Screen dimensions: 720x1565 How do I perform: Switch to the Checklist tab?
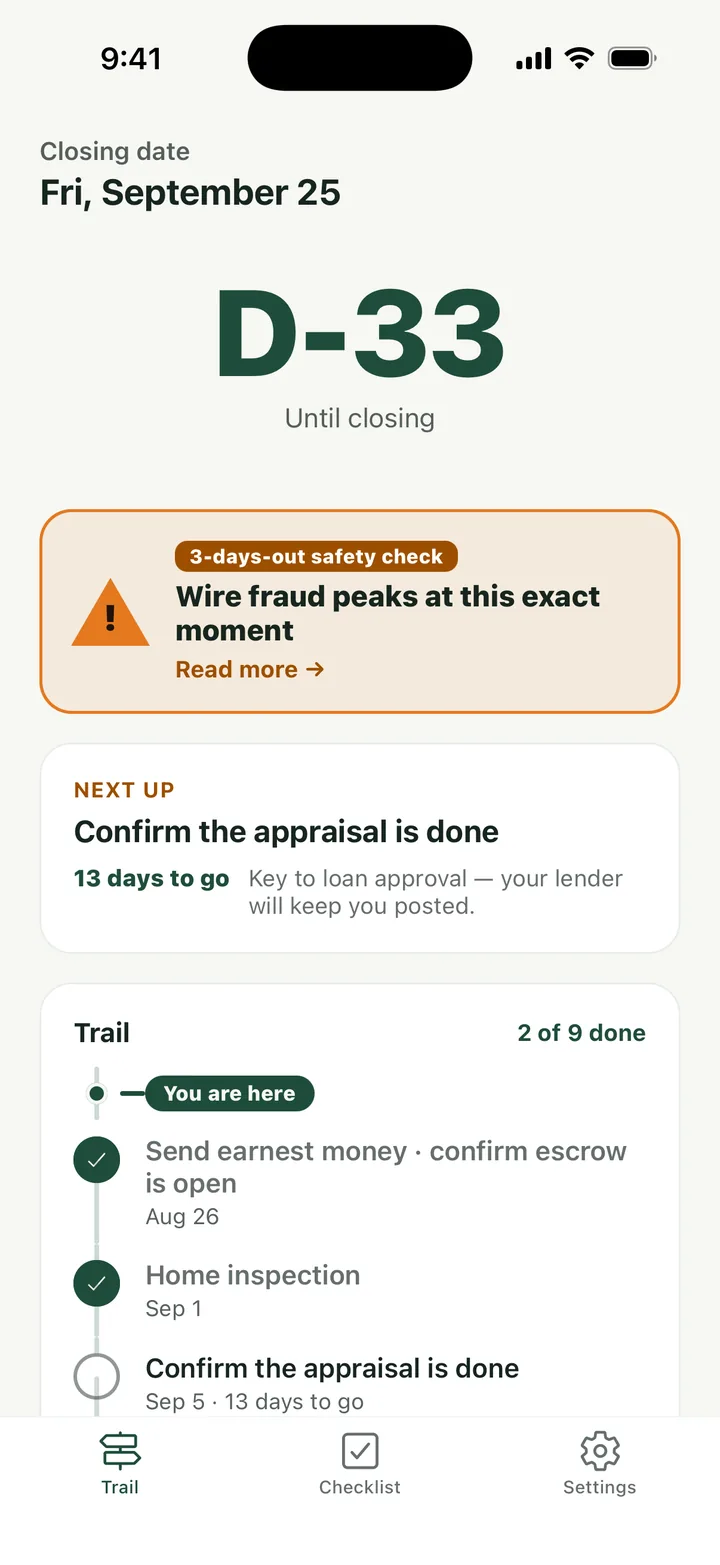[360, 1464]
